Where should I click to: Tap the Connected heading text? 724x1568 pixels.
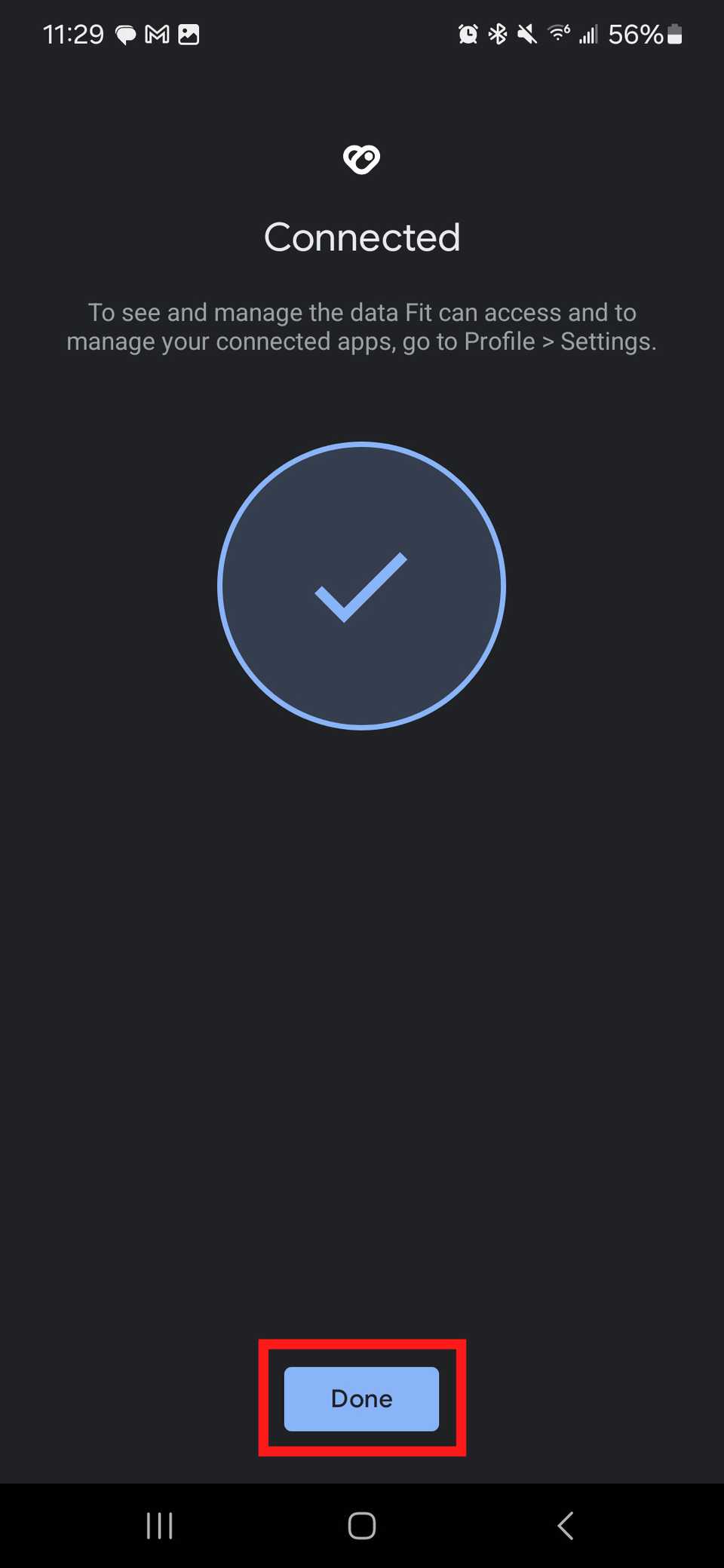pyautogui.click(x=361, y=237)
